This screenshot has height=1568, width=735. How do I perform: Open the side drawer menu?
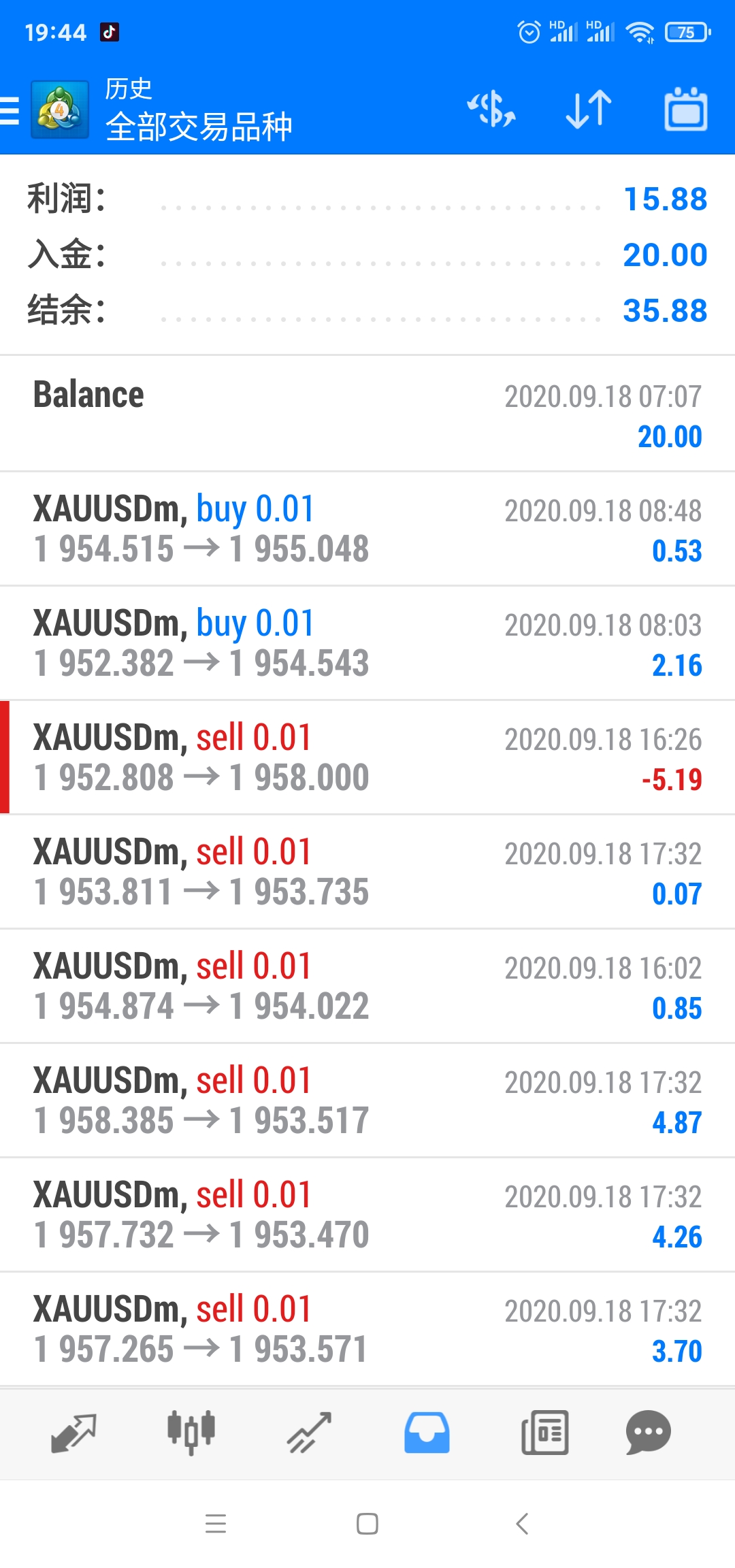point(10,110)
